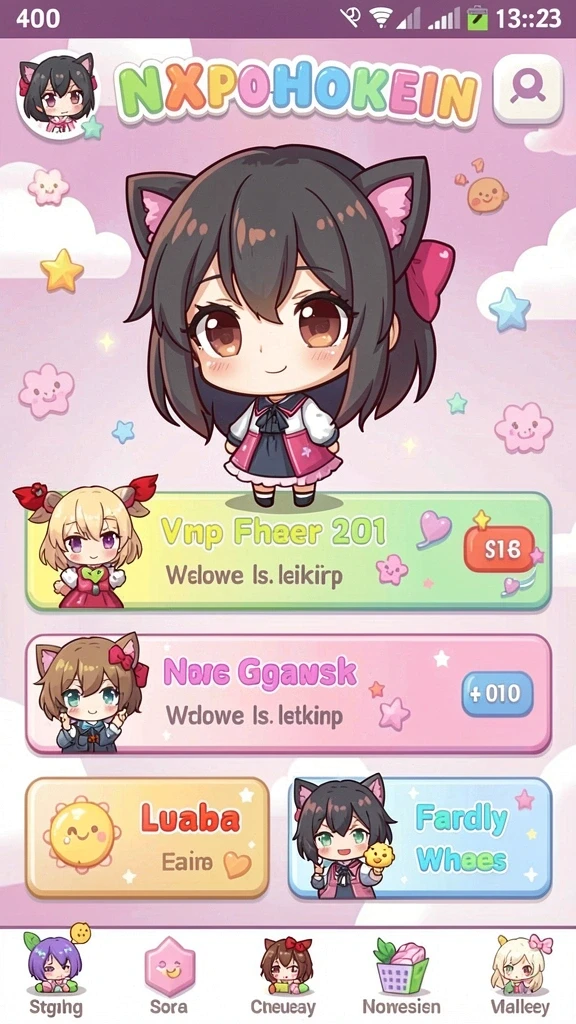This screenshot has width=576, height=1024.
Task: Open the Malleey tab
Action: [520, 974]
